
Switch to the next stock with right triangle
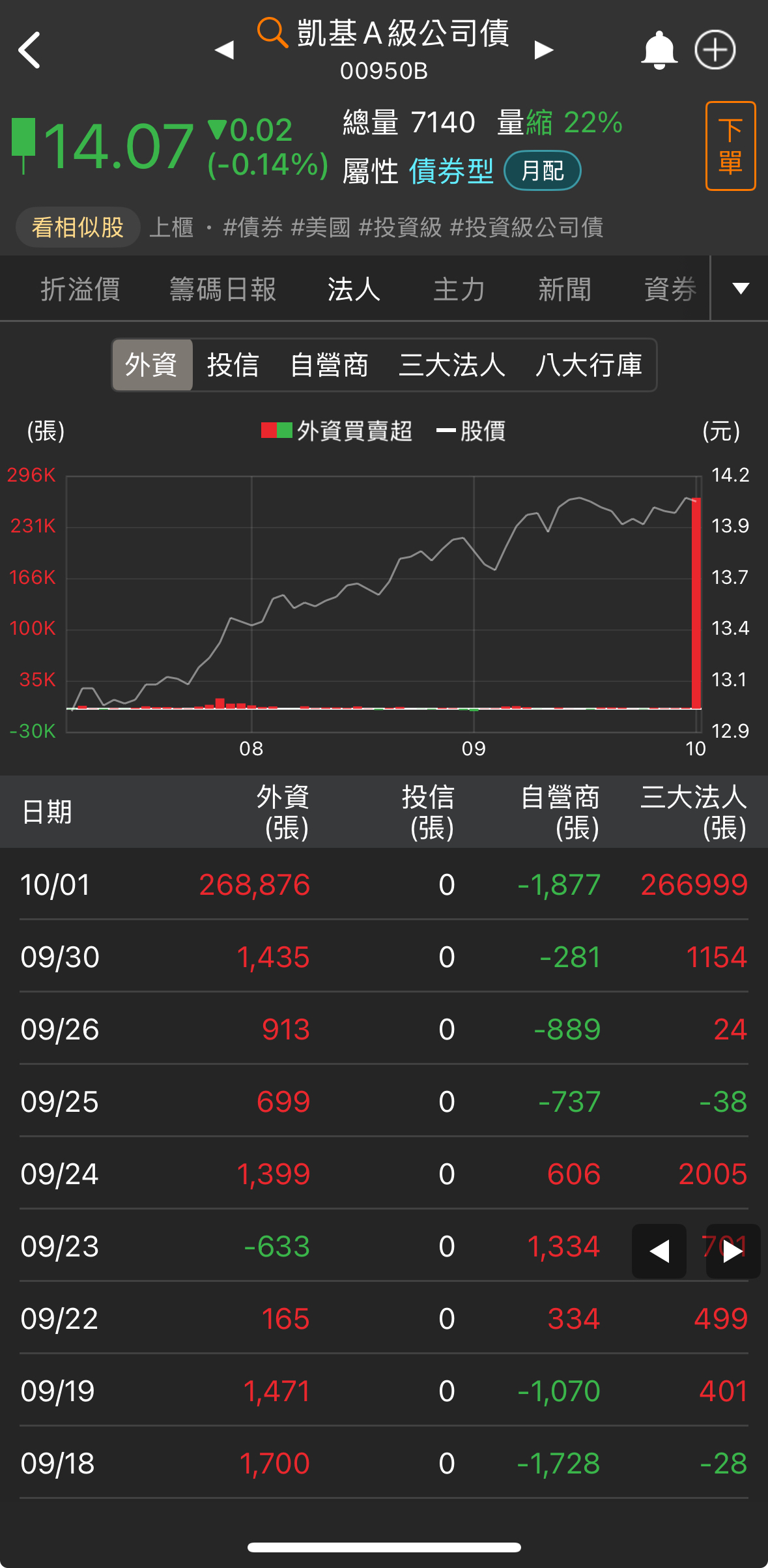(x=543, y=50)
